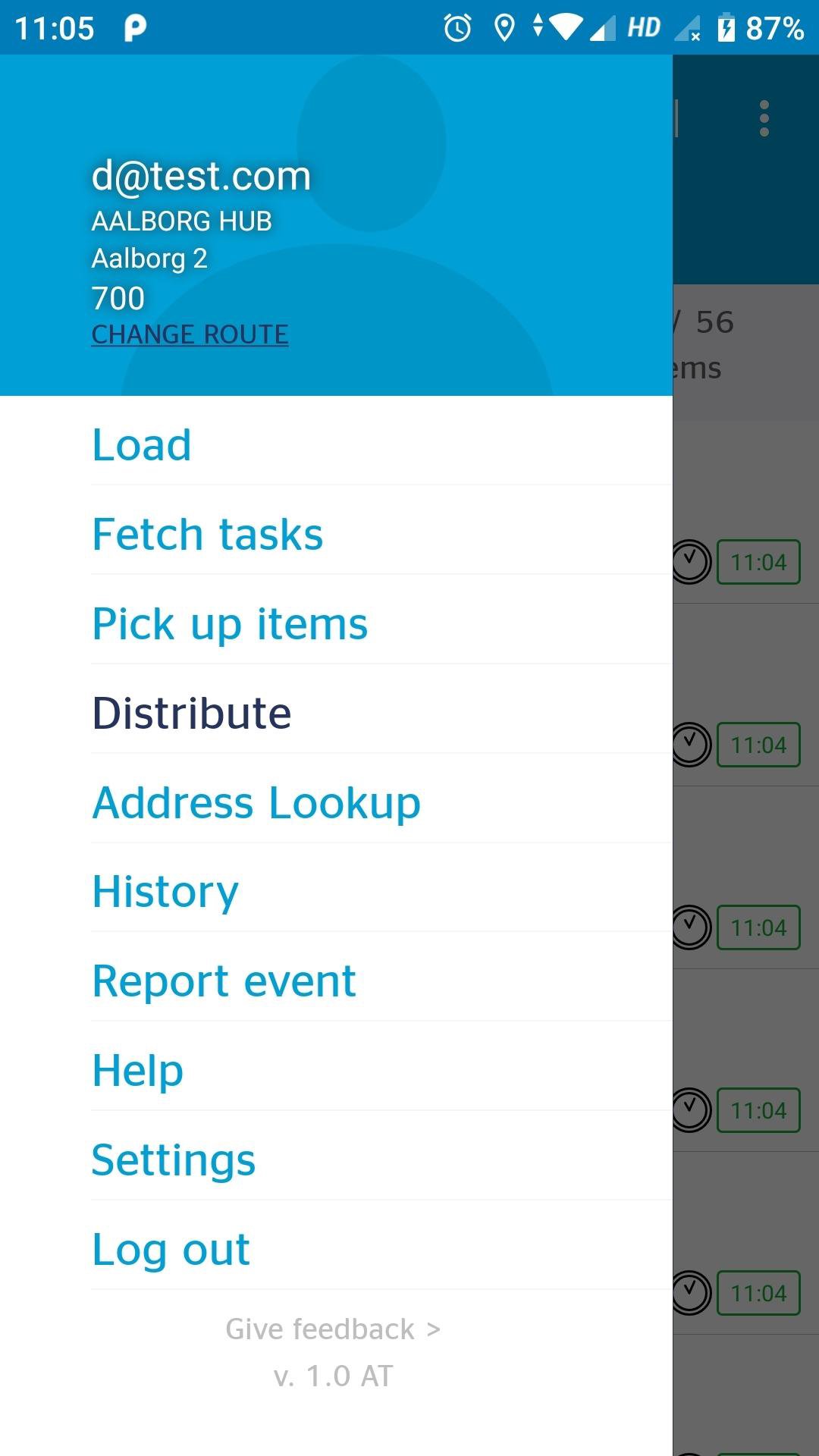Screen dimensions: 819x1456
Task: Open the Help page
Action: tap(138, 1071)
